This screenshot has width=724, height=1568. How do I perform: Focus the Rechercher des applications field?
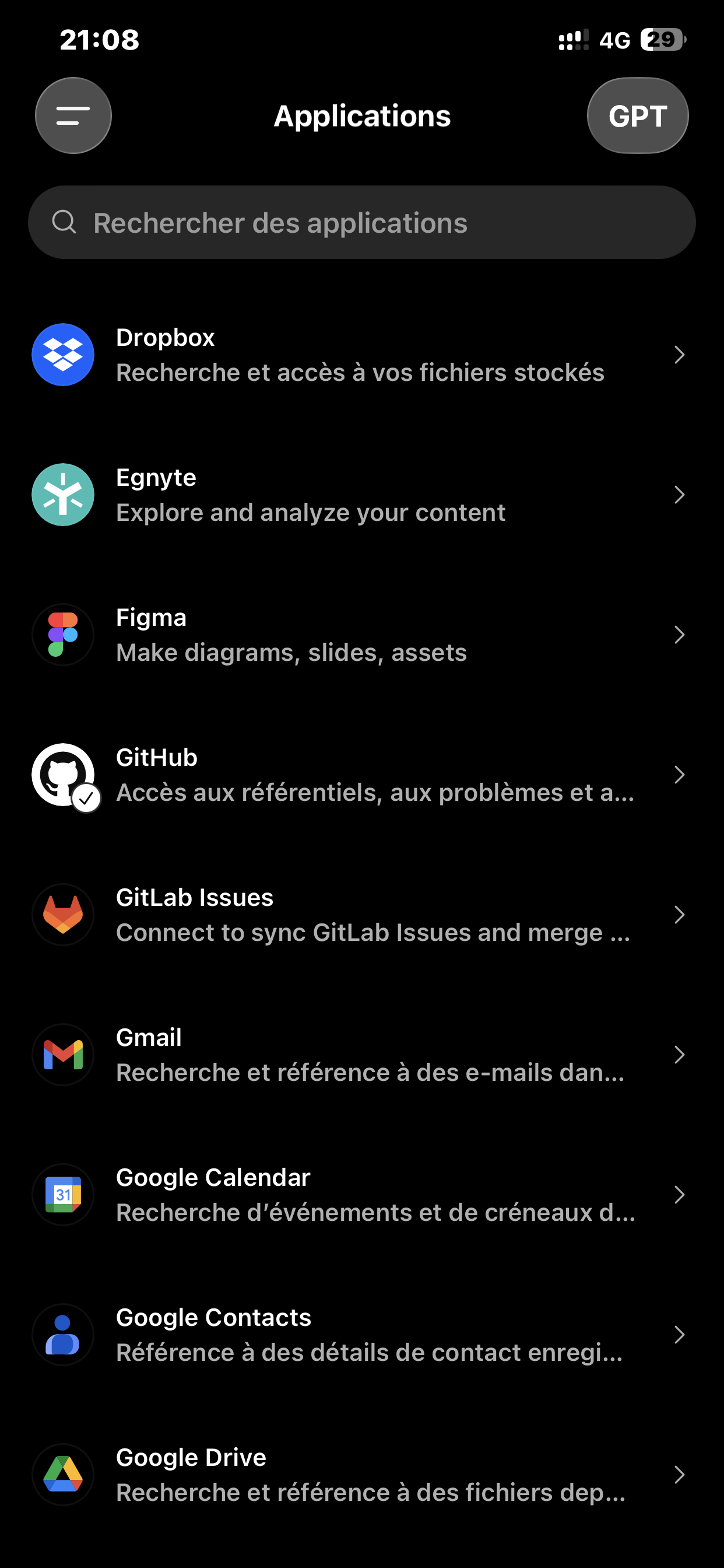point(361,223)
